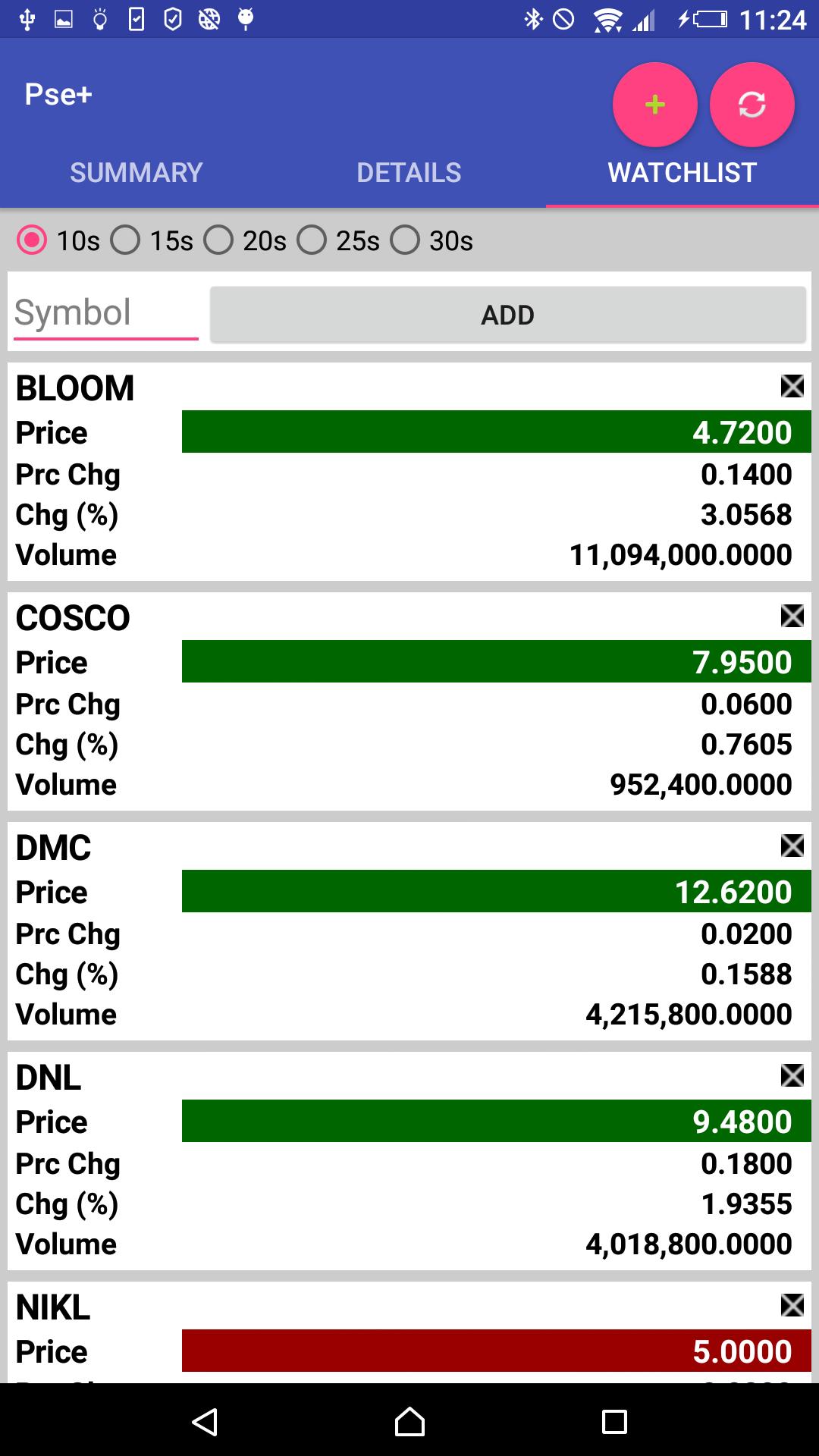Select the 30s refresh interval
Screen dimensions: 819x1456
[x=431, y=241]
